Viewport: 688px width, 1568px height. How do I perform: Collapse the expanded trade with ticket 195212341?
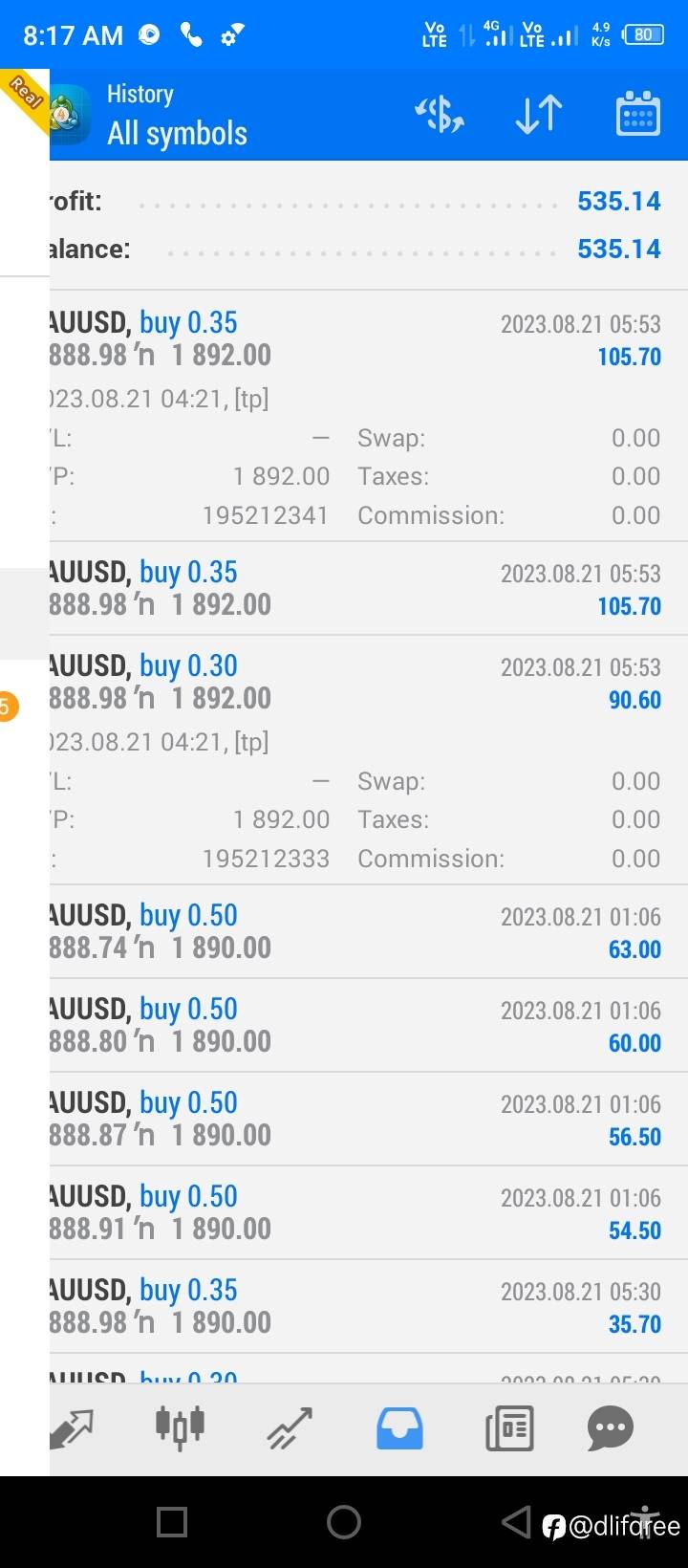pos(369,416)
